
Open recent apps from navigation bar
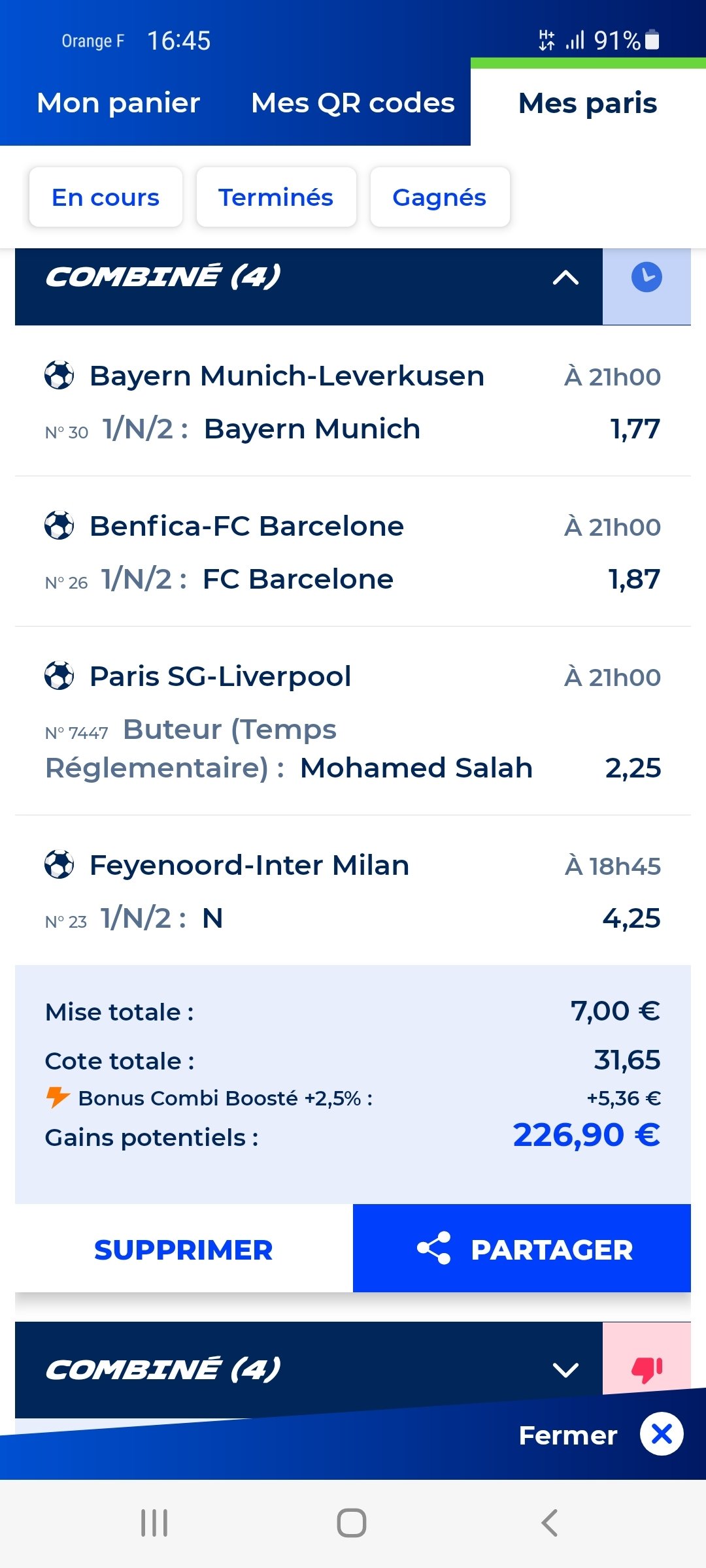point(154,1523)
